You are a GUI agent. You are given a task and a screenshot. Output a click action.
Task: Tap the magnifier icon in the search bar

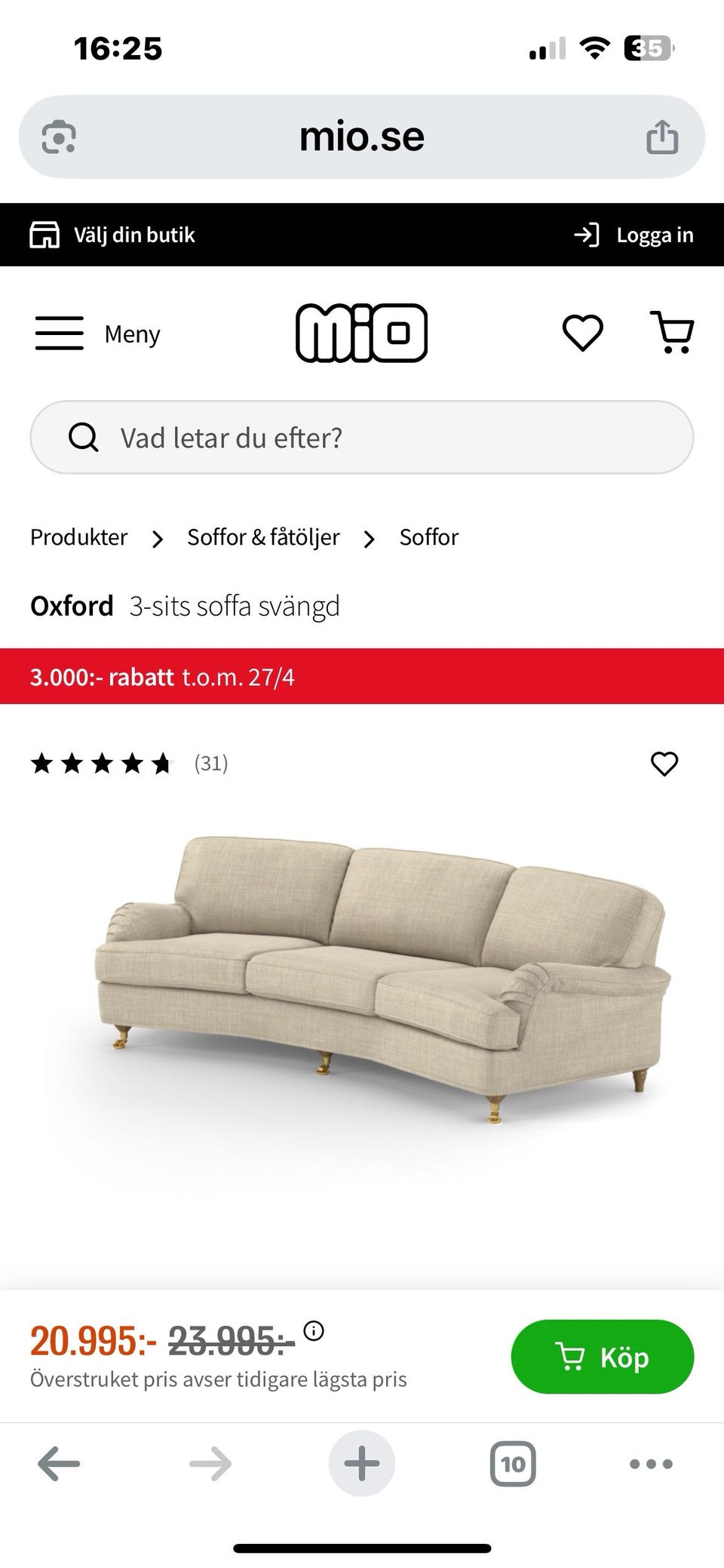click(84, 437)
